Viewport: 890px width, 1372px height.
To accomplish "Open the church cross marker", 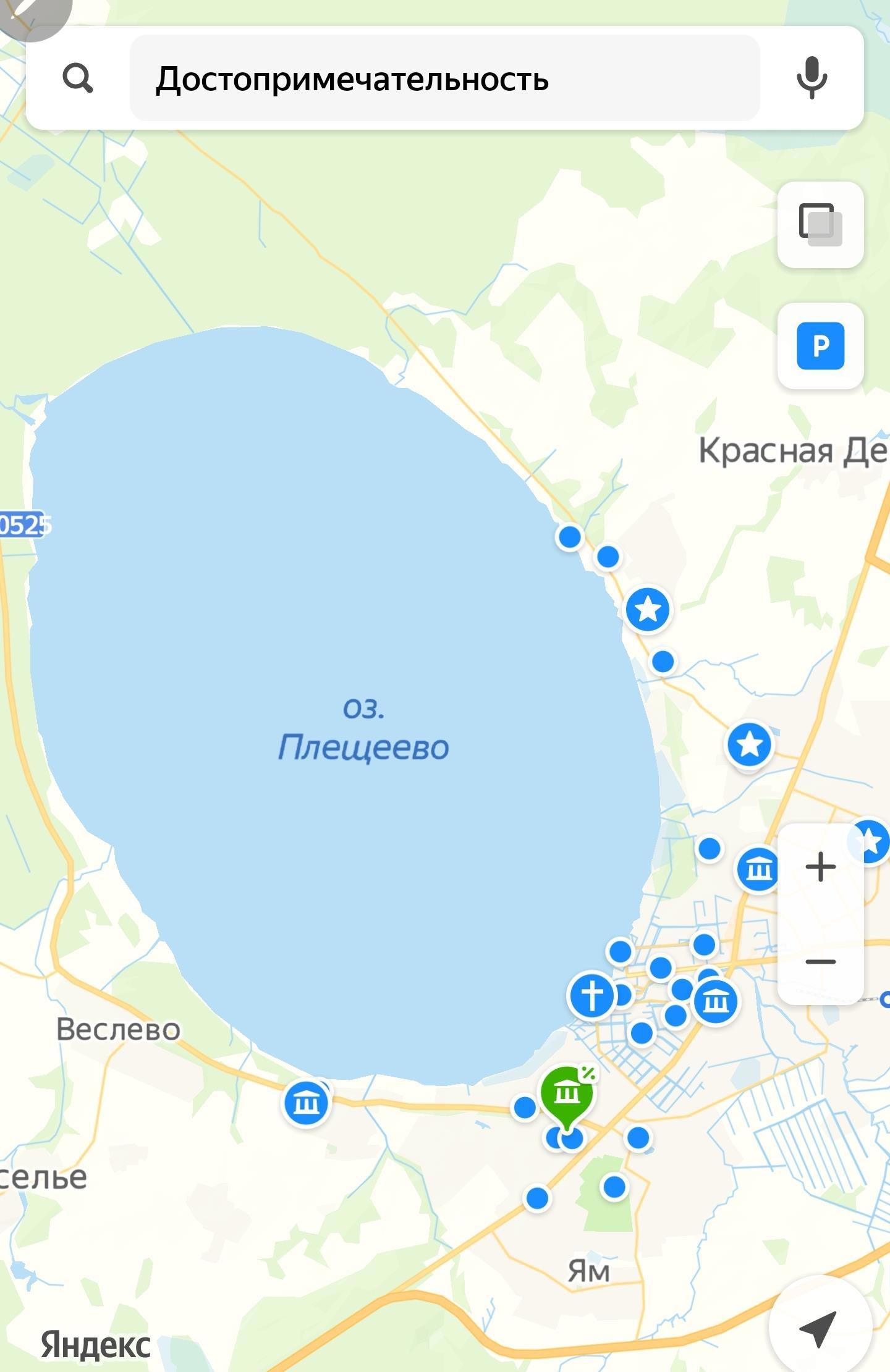I will point(591,995).
